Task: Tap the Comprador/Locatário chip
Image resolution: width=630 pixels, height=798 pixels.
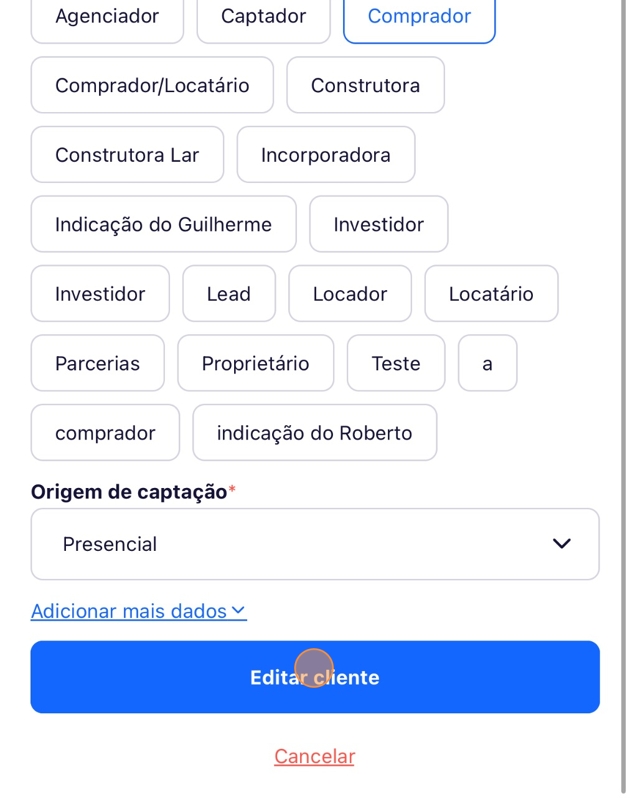Action: point(152,86)
